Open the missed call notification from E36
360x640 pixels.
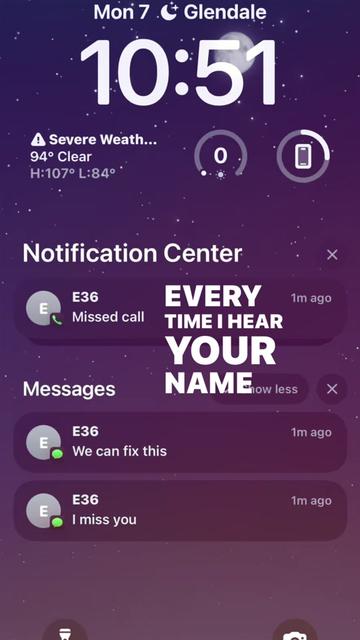pos(181,310)
